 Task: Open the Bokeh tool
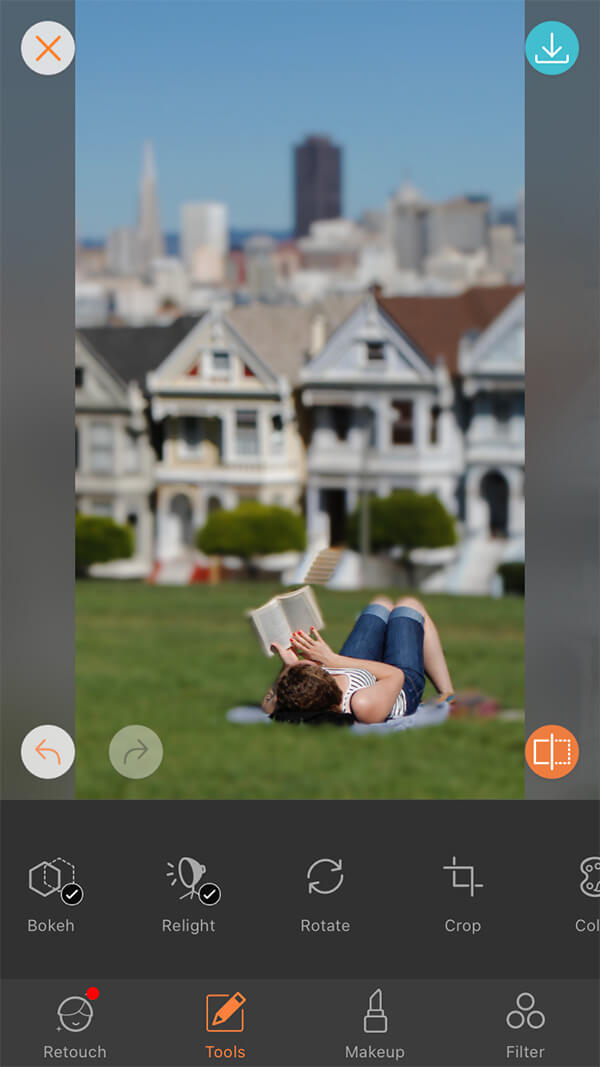click(x=52, y=893)
